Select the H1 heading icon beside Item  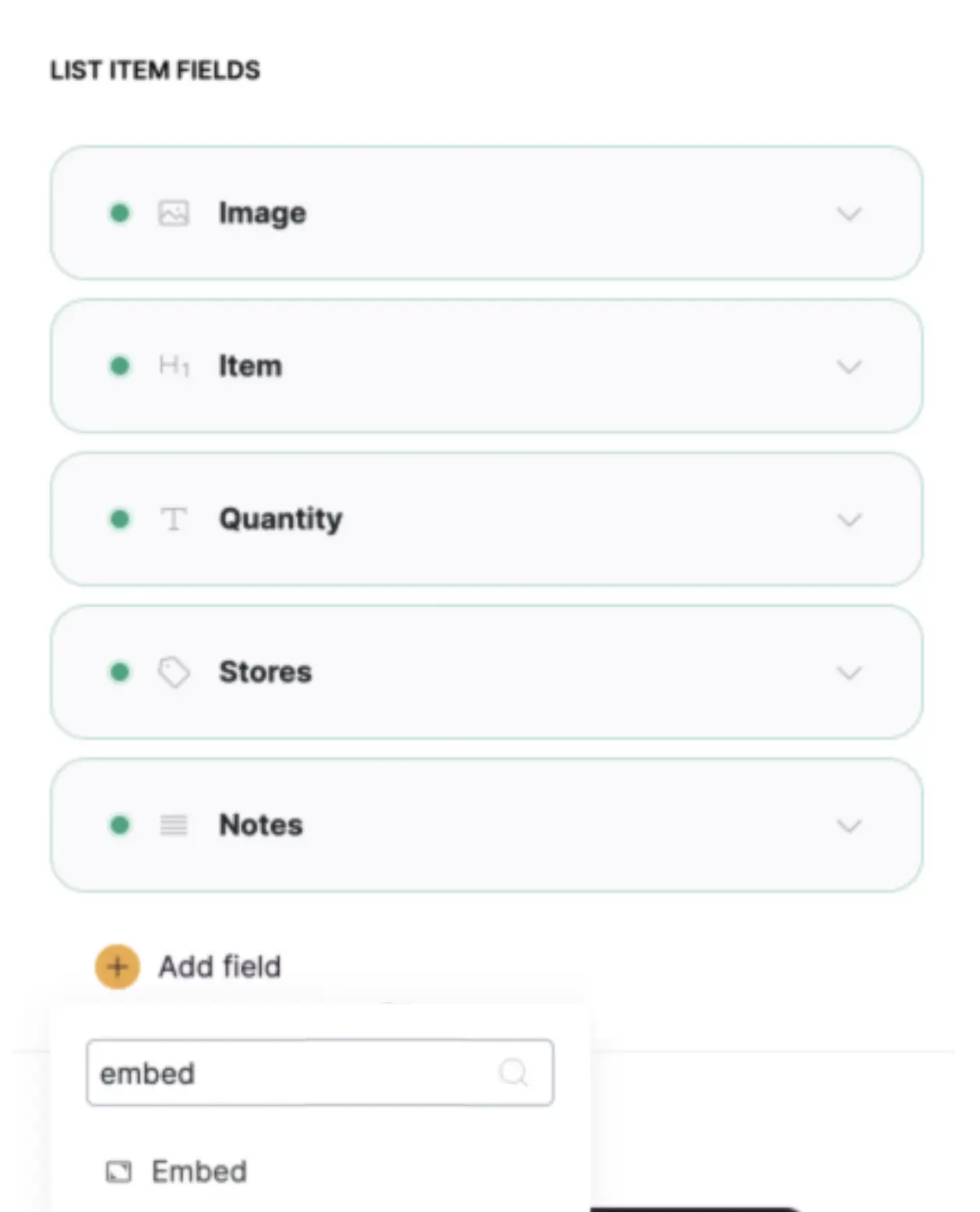pyautogui.click(x=174, y=365)
